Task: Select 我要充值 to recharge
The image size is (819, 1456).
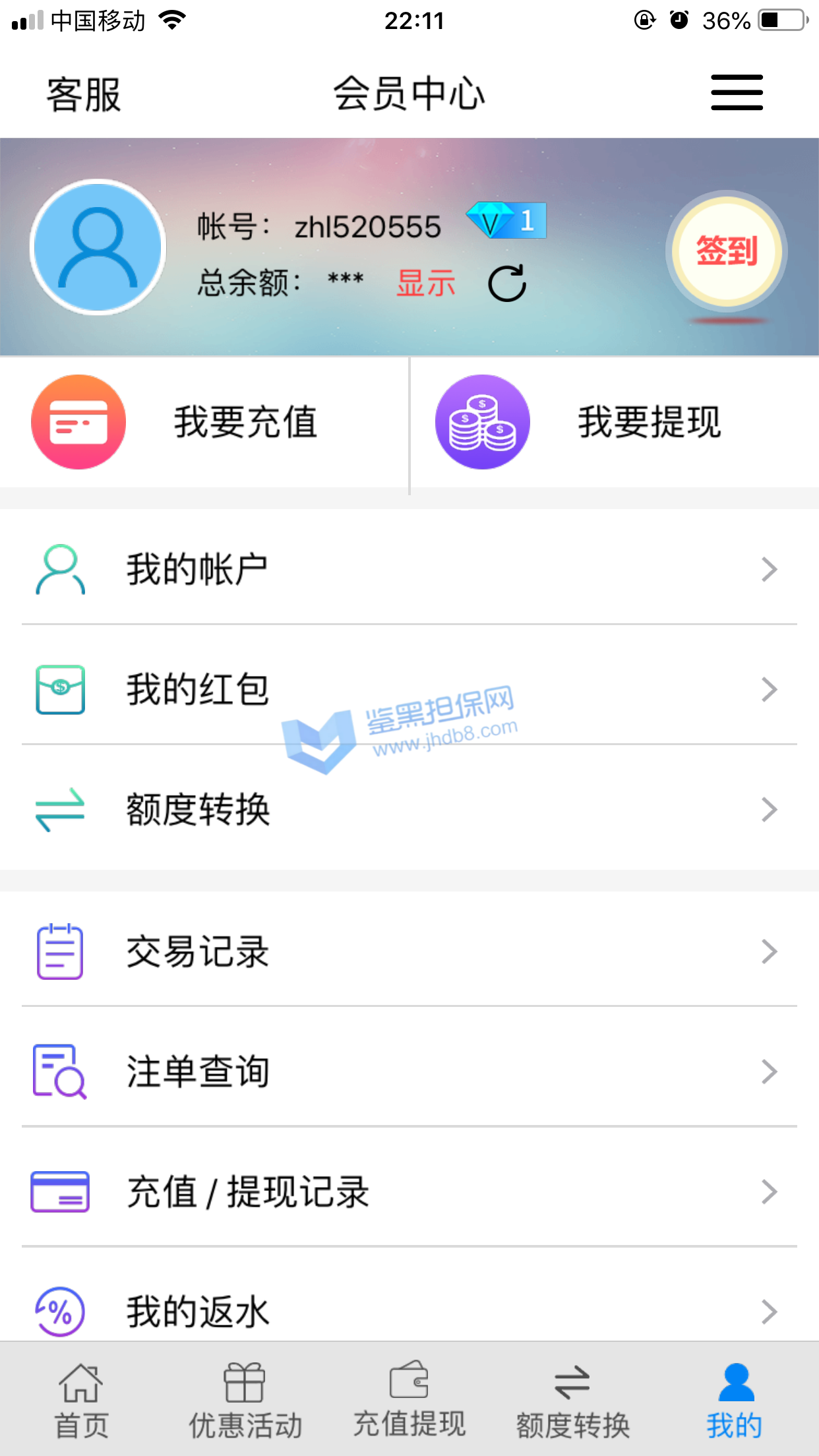Action: [204, 422]
